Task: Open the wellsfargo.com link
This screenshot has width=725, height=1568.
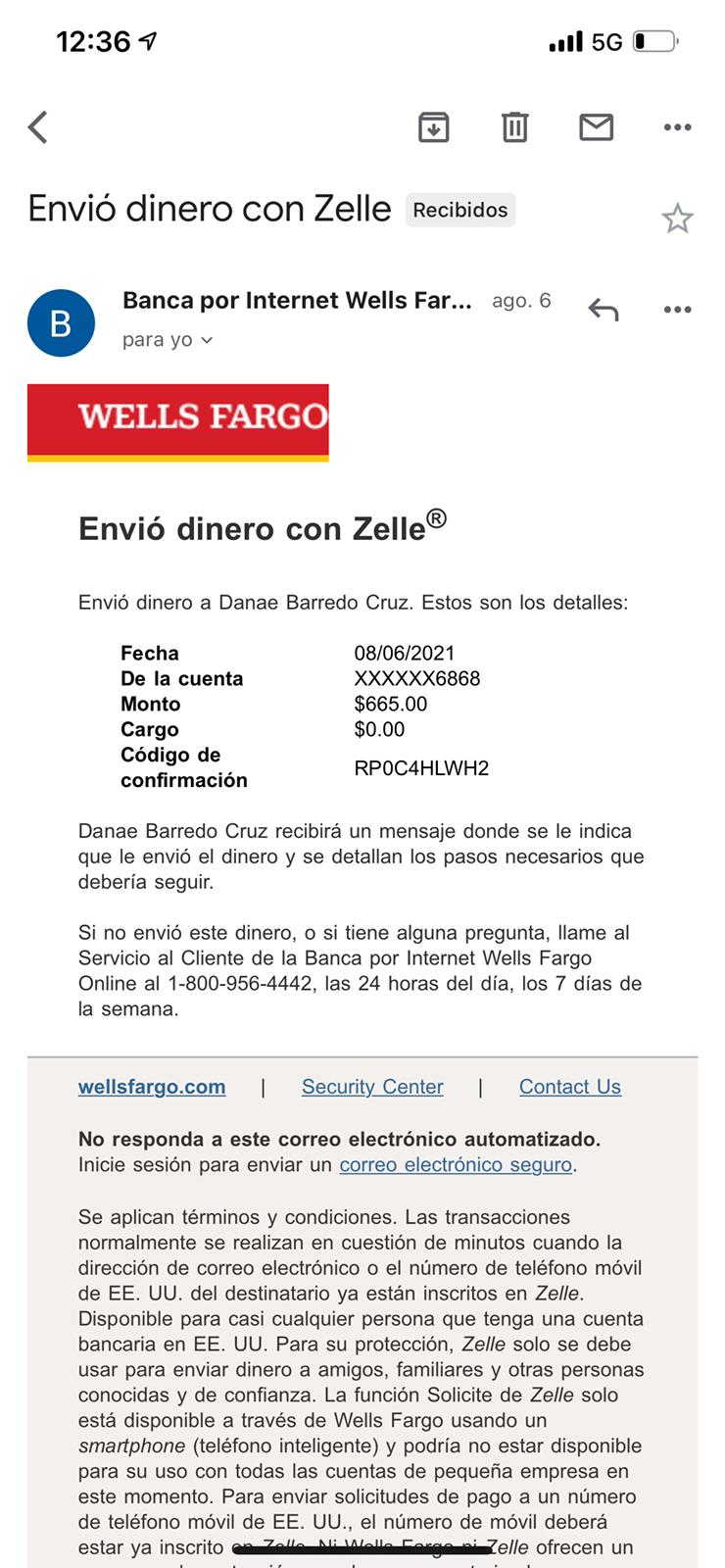Action: 152,1087
